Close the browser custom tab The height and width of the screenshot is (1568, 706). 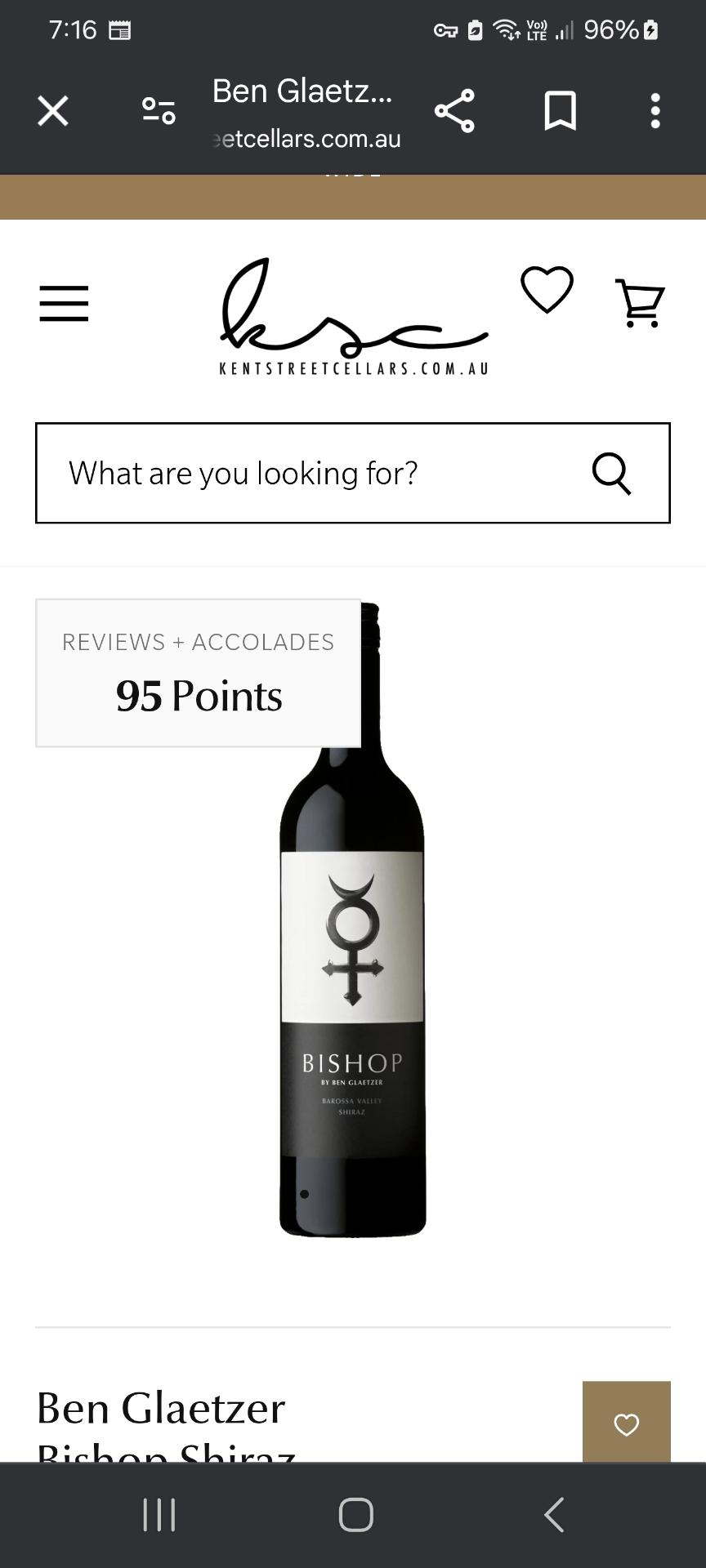tap(53, 111)
